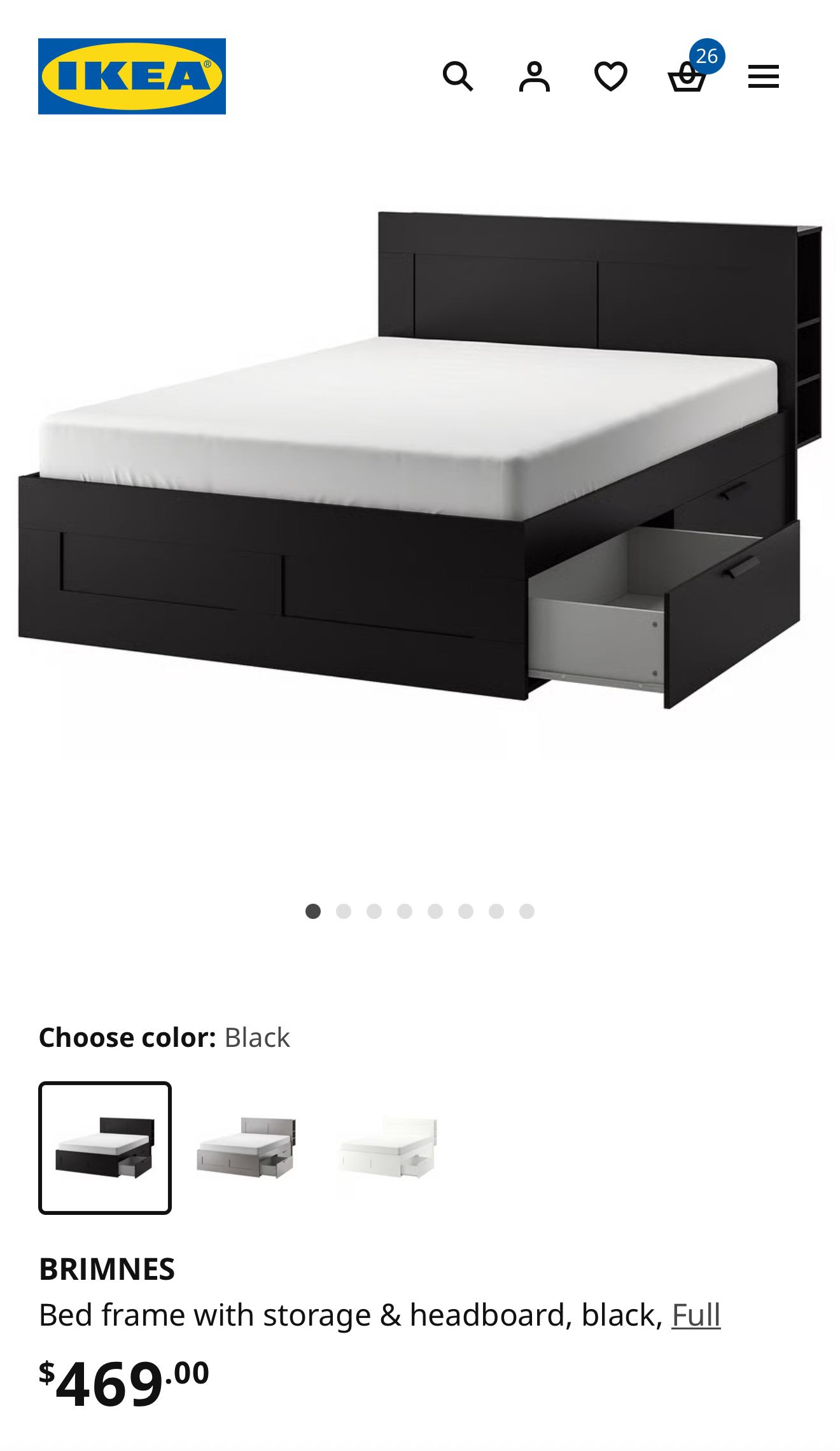840x1451 pixels.
Task: Select the white color bed option
Action: [388, 1147]
